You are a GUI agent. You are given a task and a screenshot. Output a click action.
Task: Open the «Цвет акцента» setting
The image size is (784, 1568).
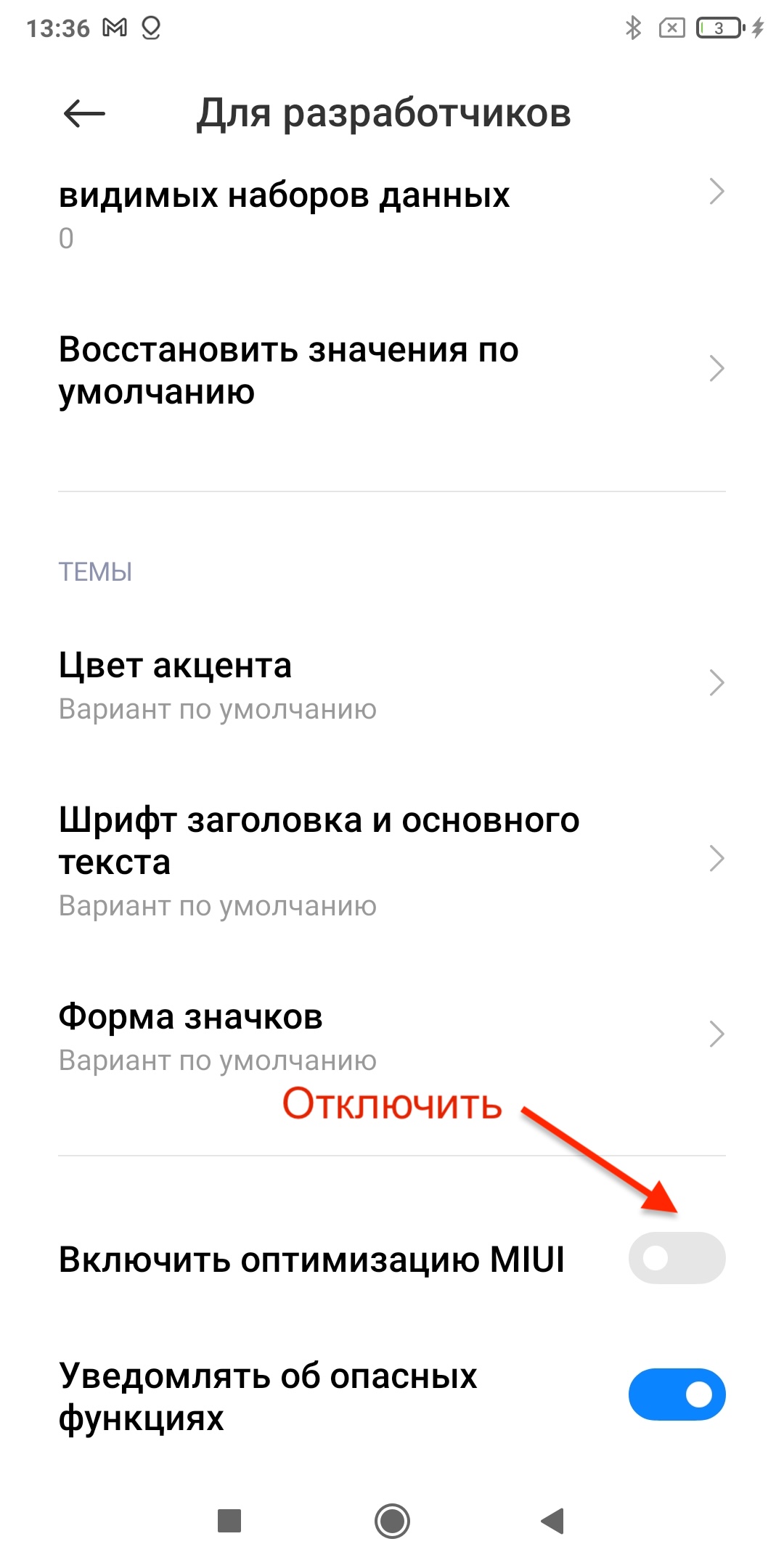click(x=392, y=685)
